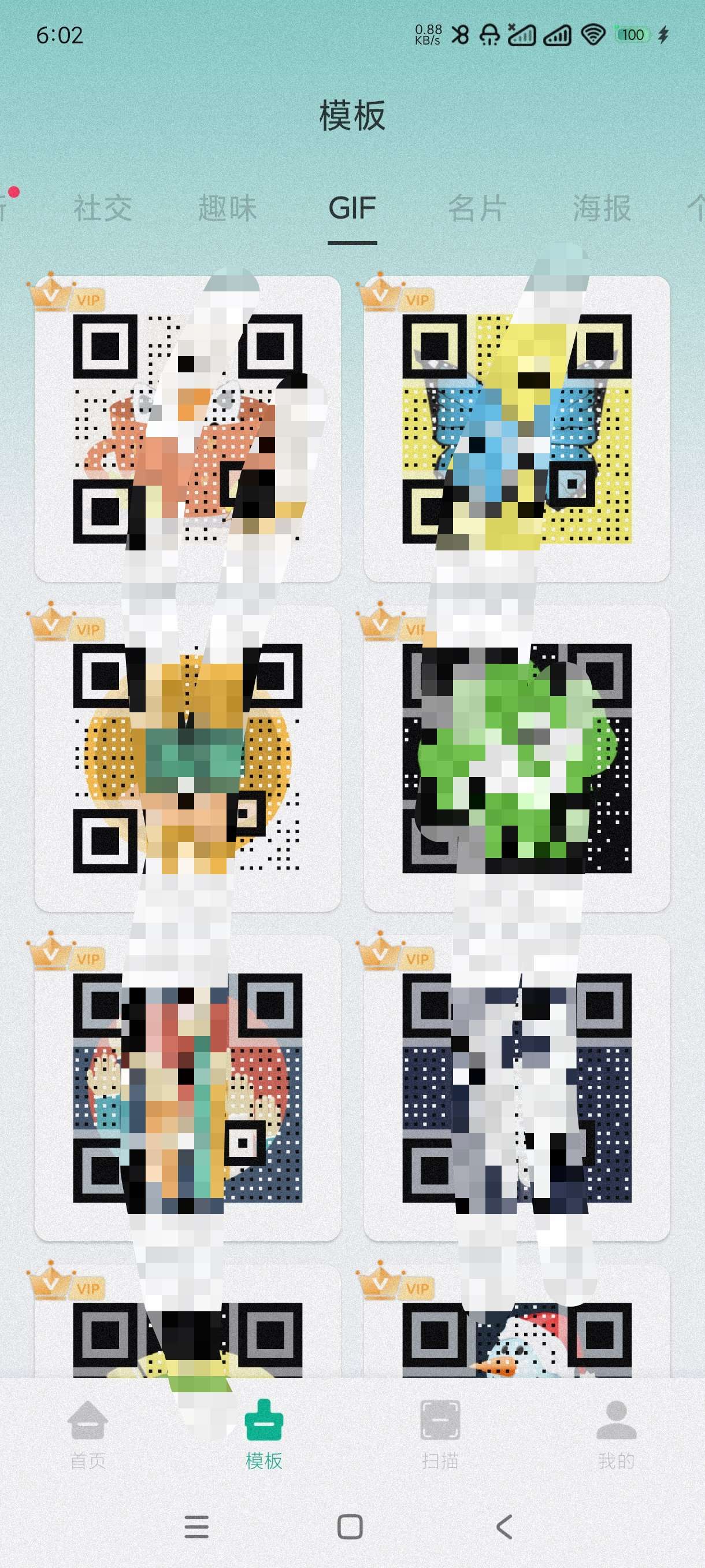Go to the 首页 tab

click(x=88, y=1434)
